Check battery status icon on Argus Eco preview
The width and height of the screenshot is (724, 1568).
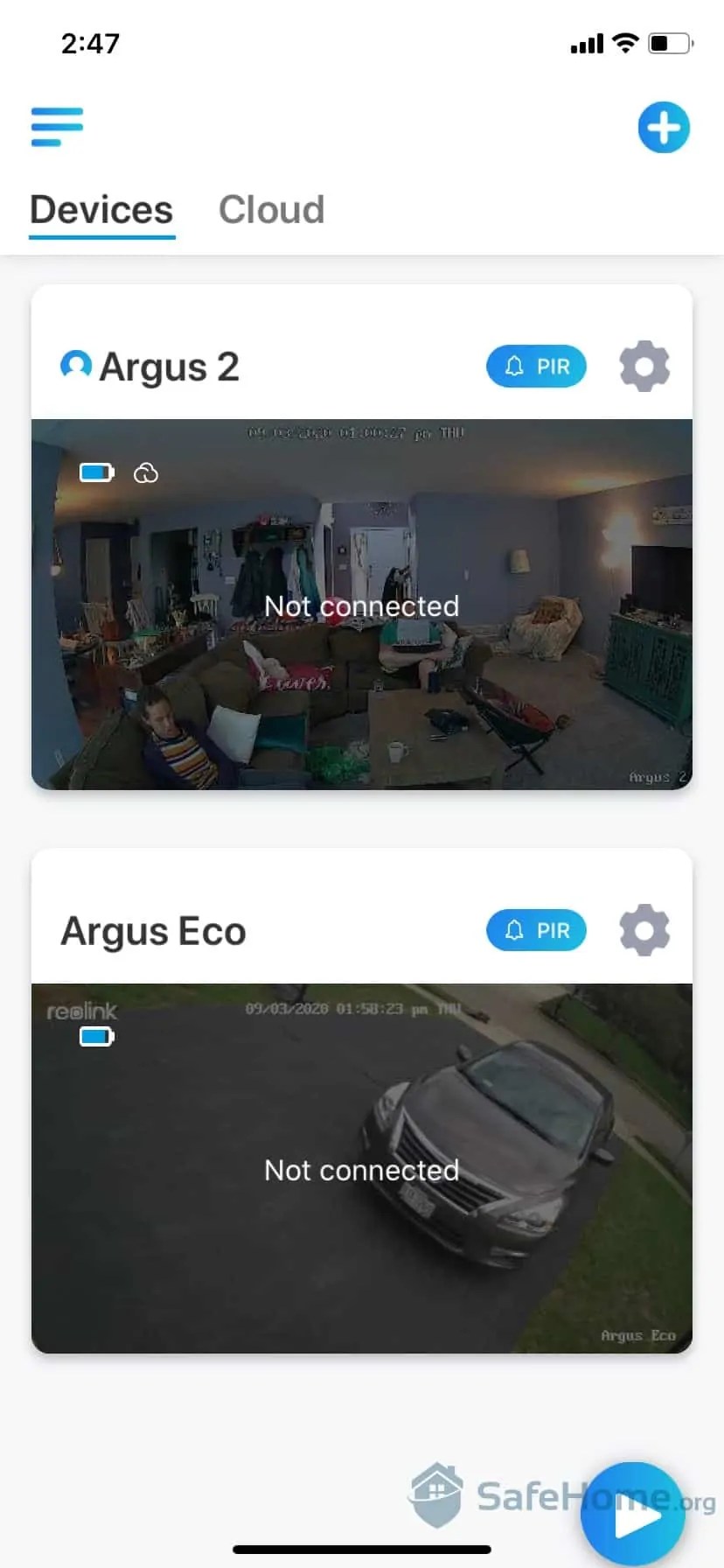click(96, 1036)
